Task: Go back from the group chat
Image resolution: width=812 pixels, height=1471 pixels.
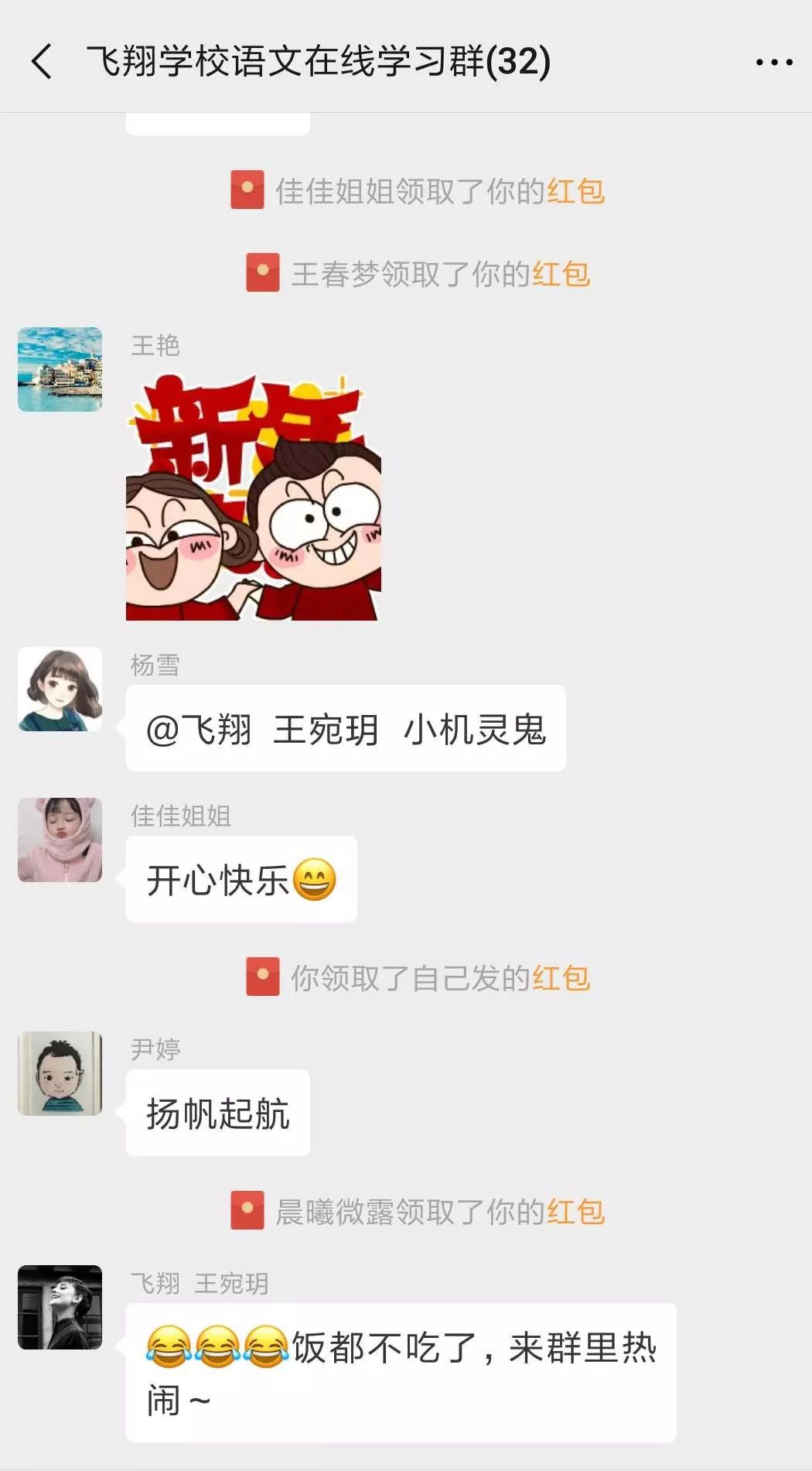Action: [x=43, y=62]
